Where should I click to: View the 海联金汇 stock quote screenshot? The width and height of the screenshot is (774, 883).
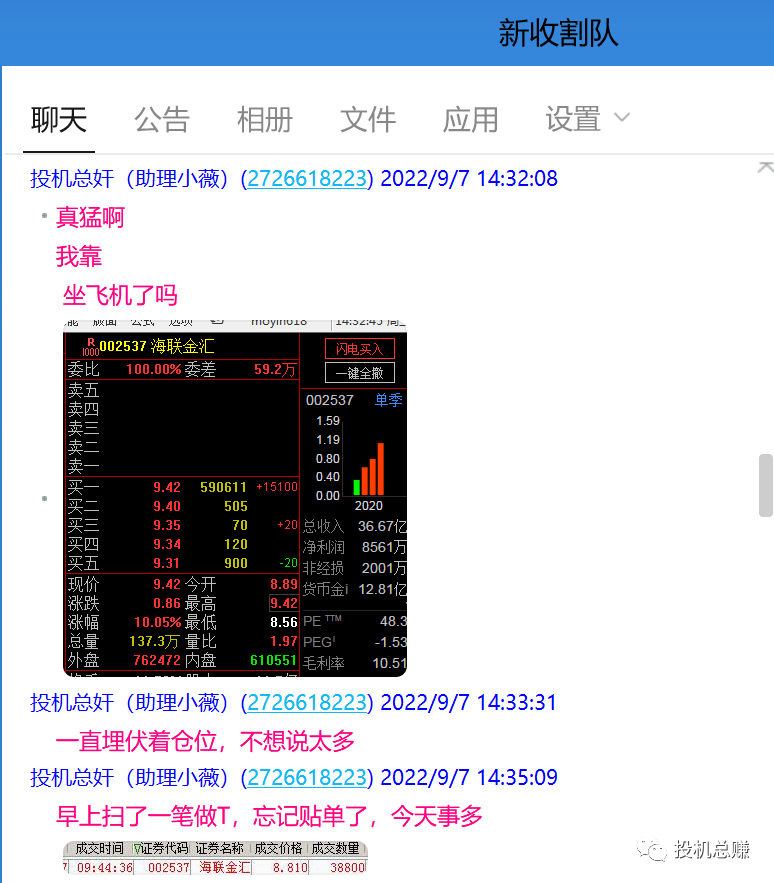pos(235,498)
